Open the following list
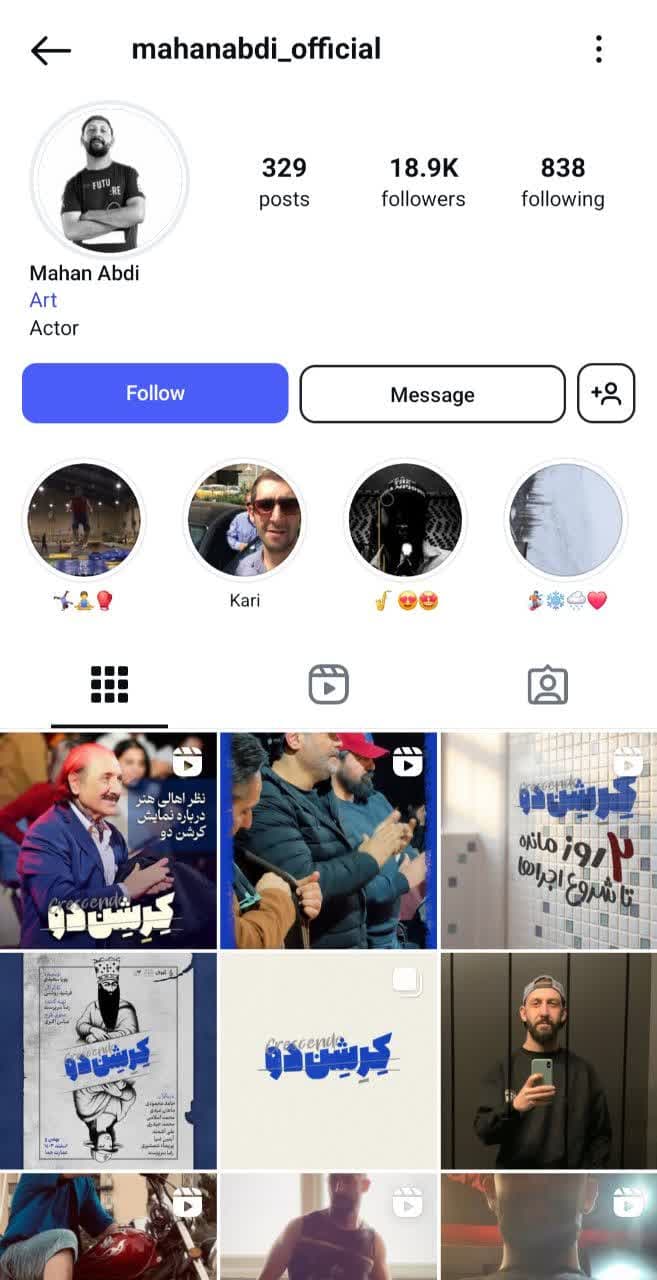Image resolution: width=657 pixels, height=1280 pixels. coord(562,181)
